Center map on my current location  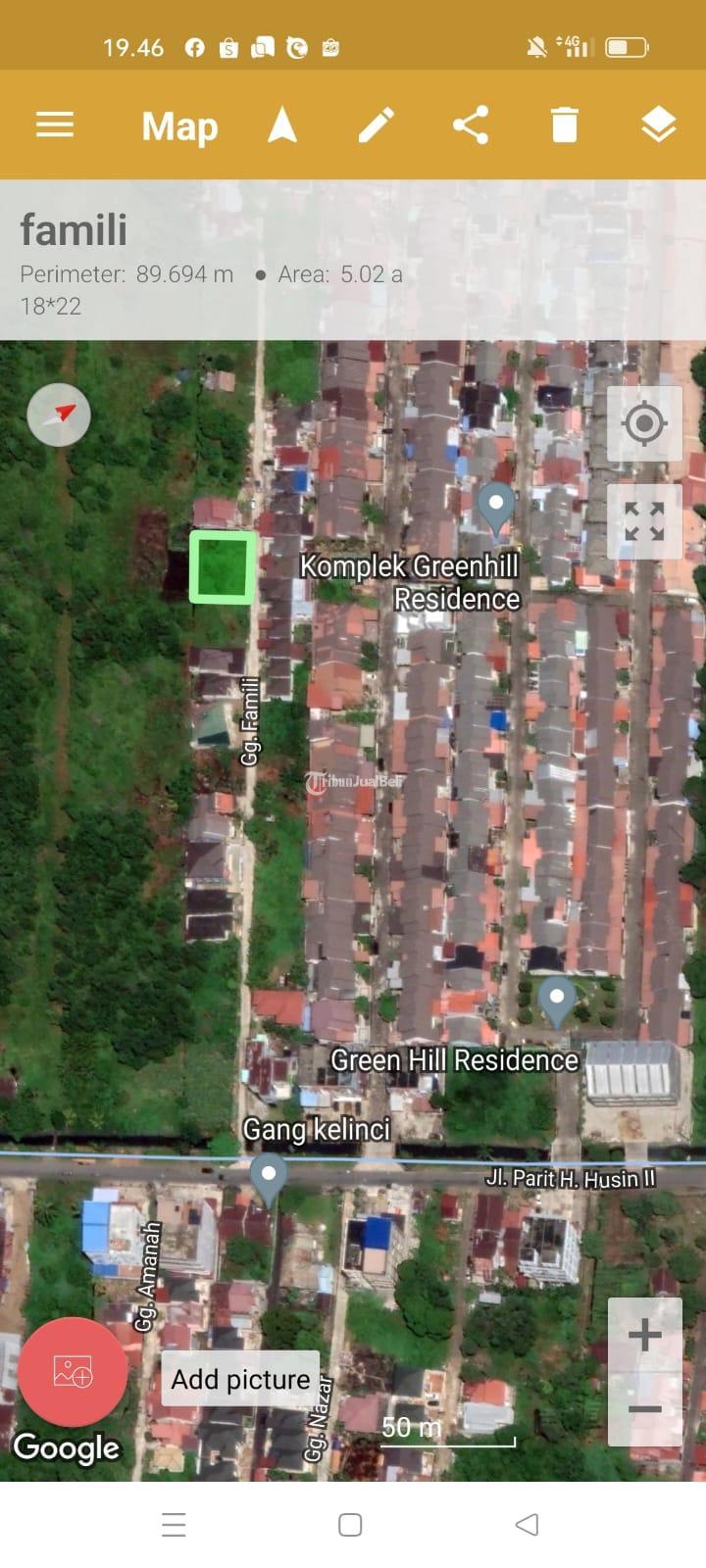pos(644,423)
